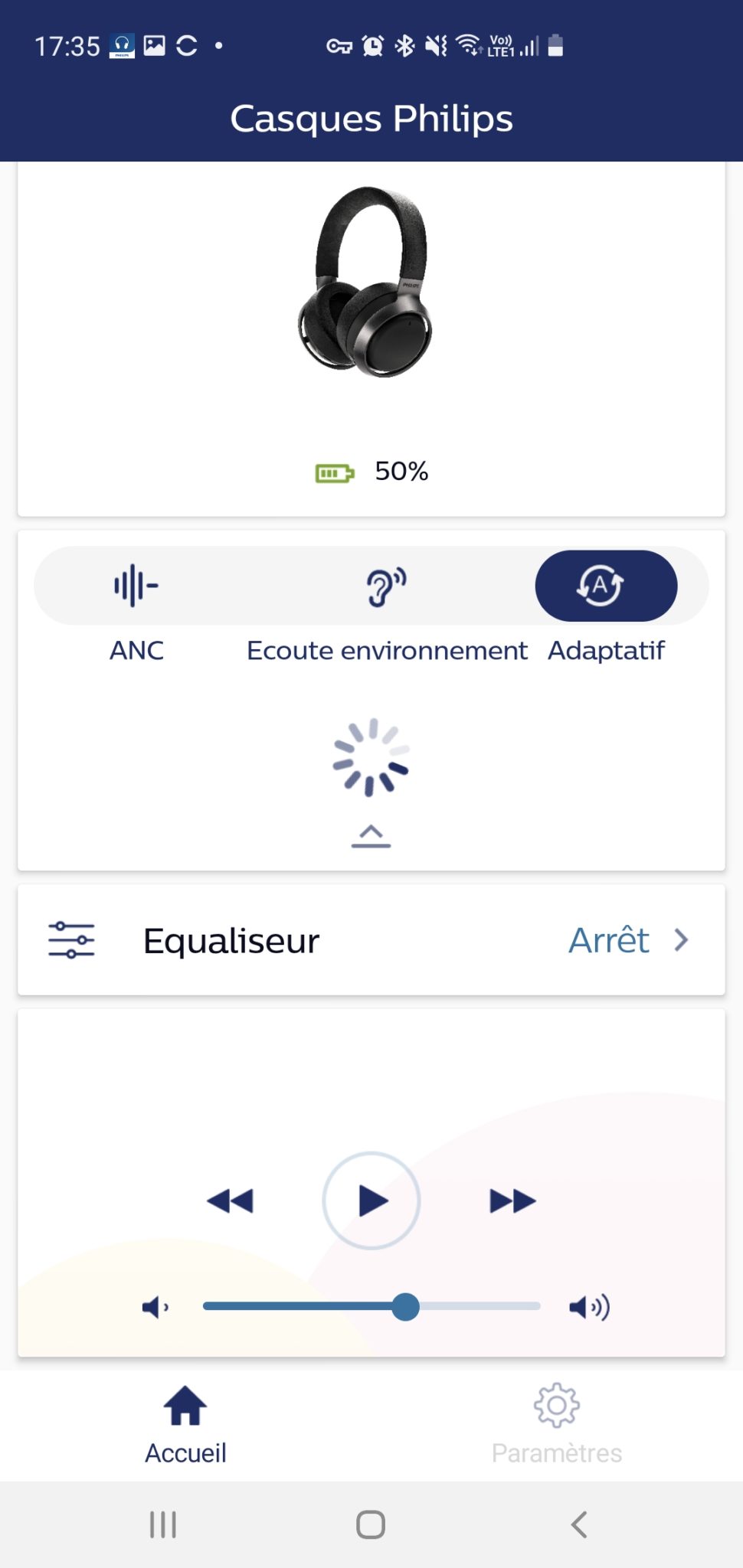Switch to ANC noise cancelling mode
This screenshot has height=1568, width=743.
pyautogui.click(x=136, y=587)
